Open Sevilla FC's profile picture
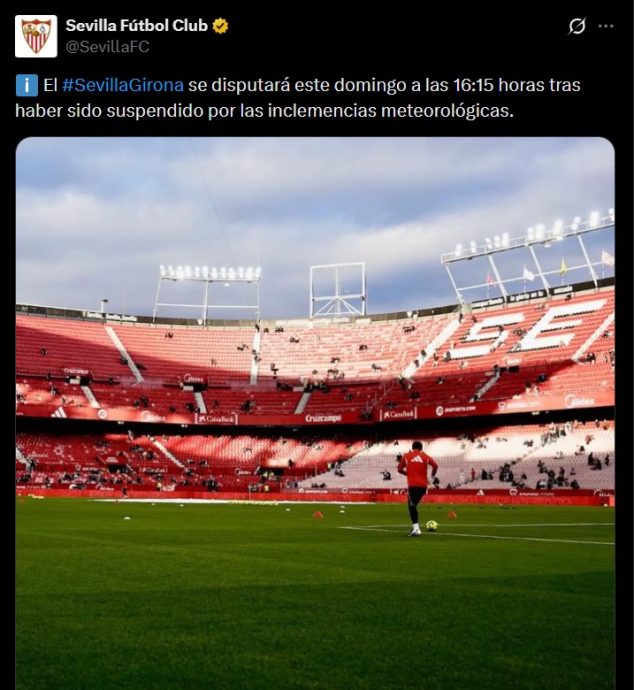The image size is (634, 690). pos(36,36)
